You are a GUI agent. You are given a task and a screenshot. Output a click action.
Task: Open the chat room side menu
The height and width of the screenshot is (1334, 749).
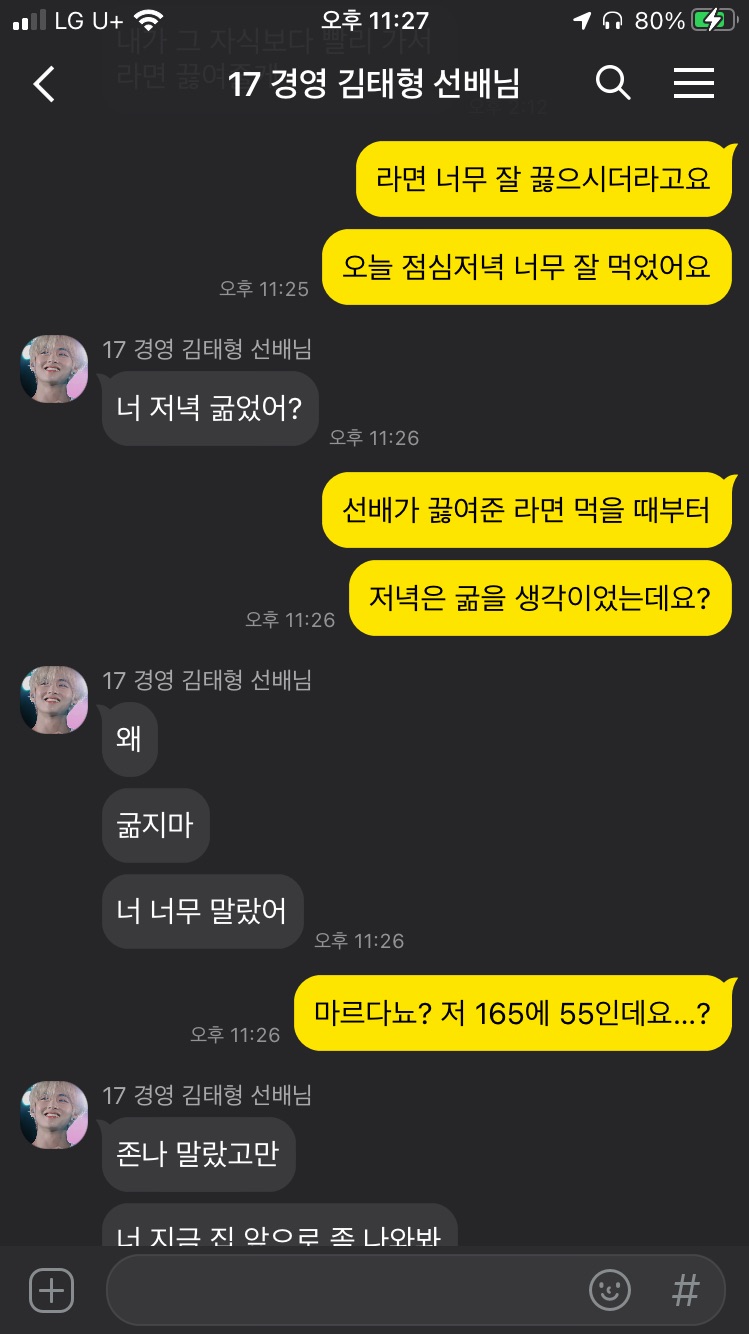point(693,84)
